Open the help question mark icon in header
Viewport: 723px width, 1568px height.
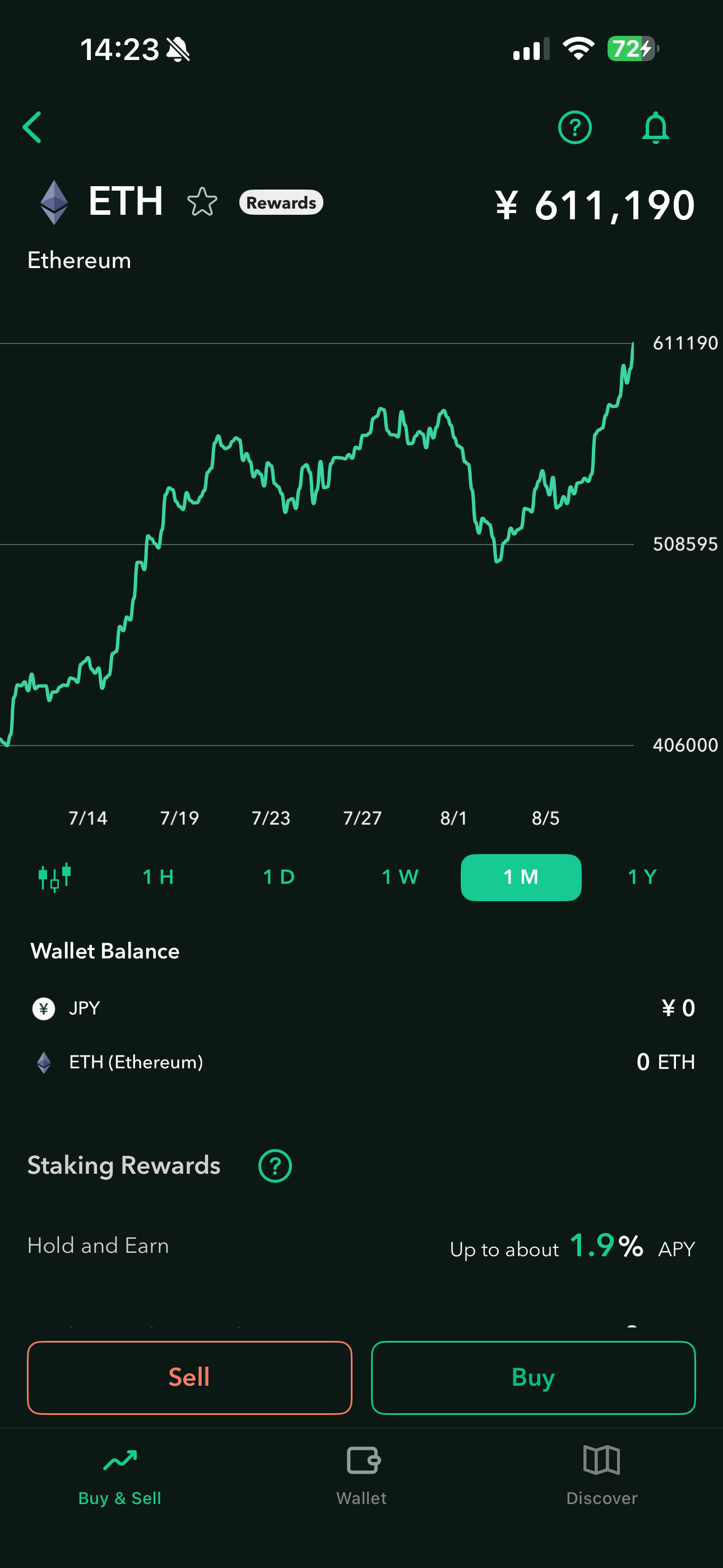click(x=574, y=127)
